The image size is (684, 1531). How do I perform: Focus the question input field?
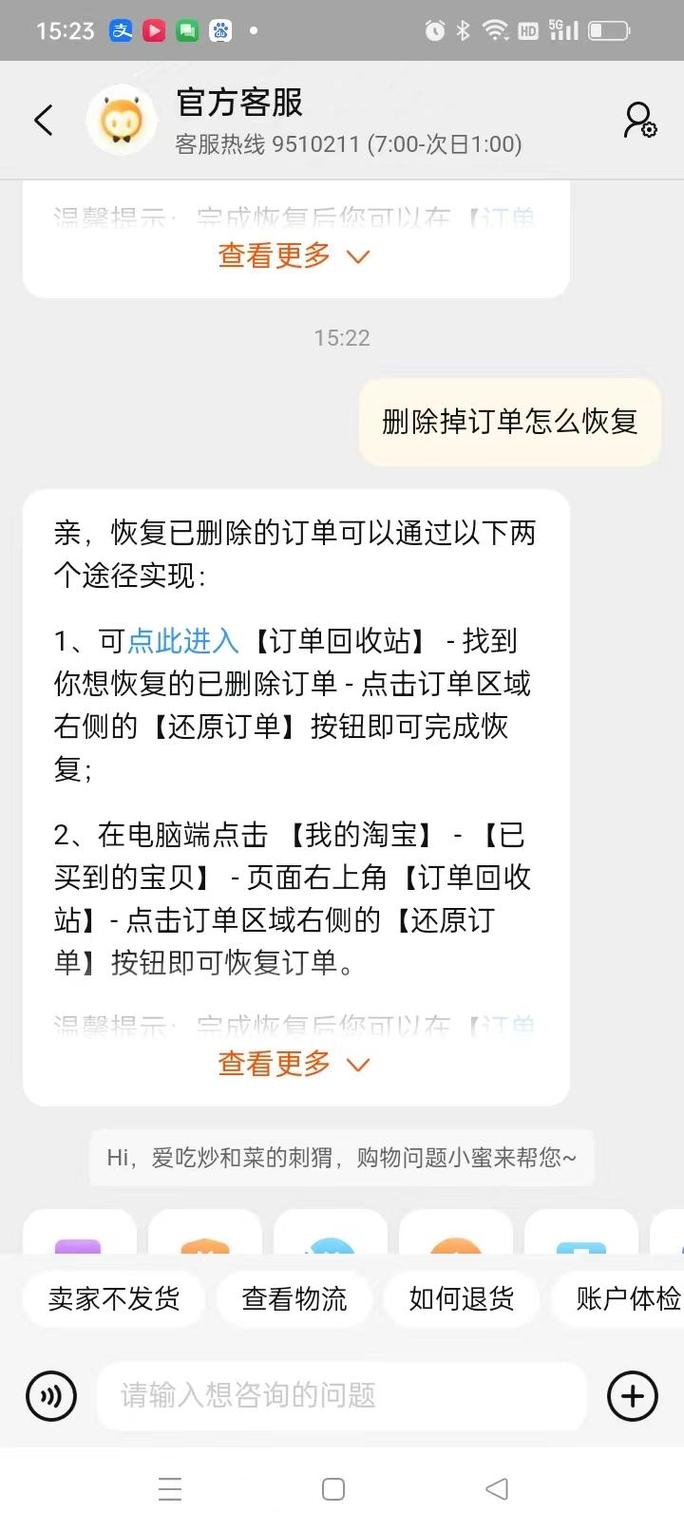click(x=340, y=1395)
